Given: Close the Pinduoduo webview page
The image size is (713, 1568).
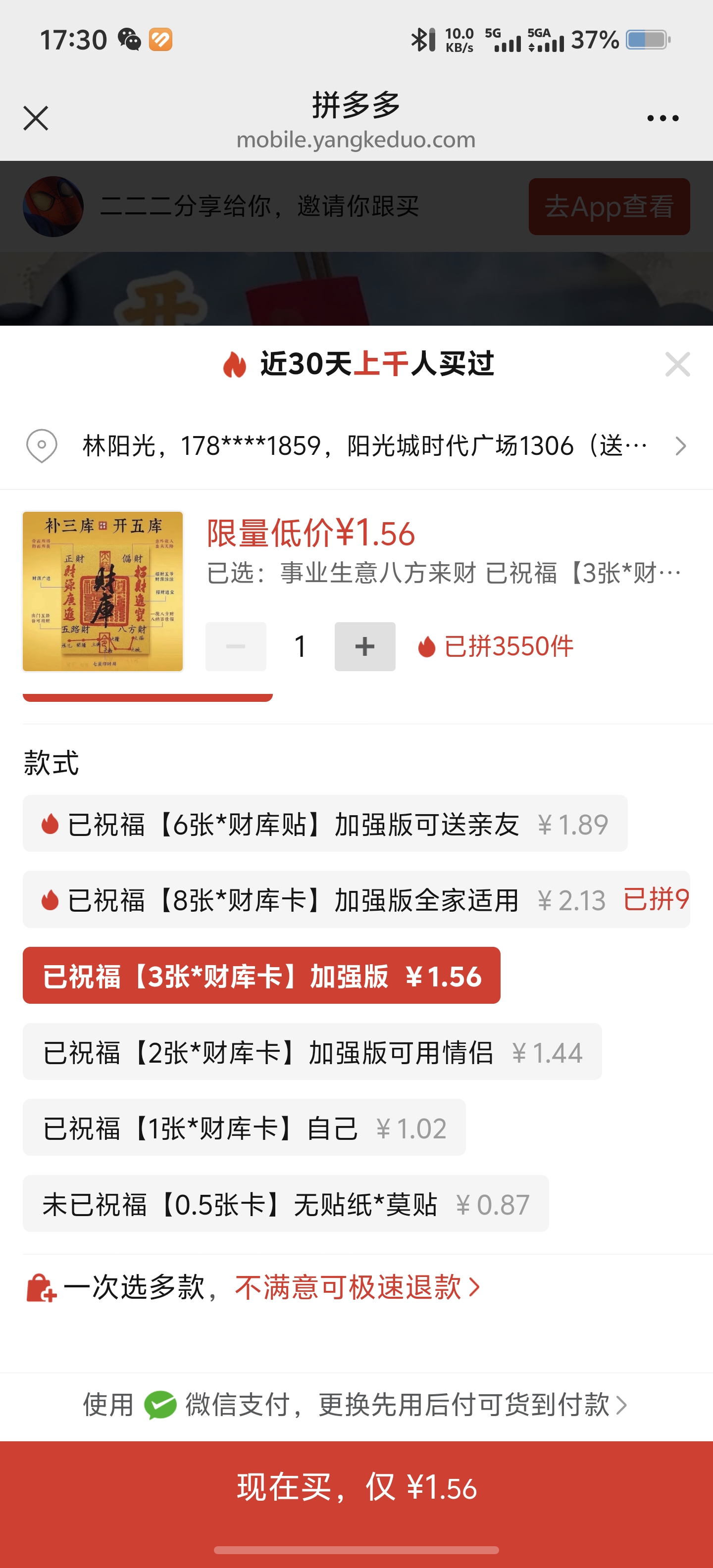Looking at the screenshot, I should click(35, 118).
